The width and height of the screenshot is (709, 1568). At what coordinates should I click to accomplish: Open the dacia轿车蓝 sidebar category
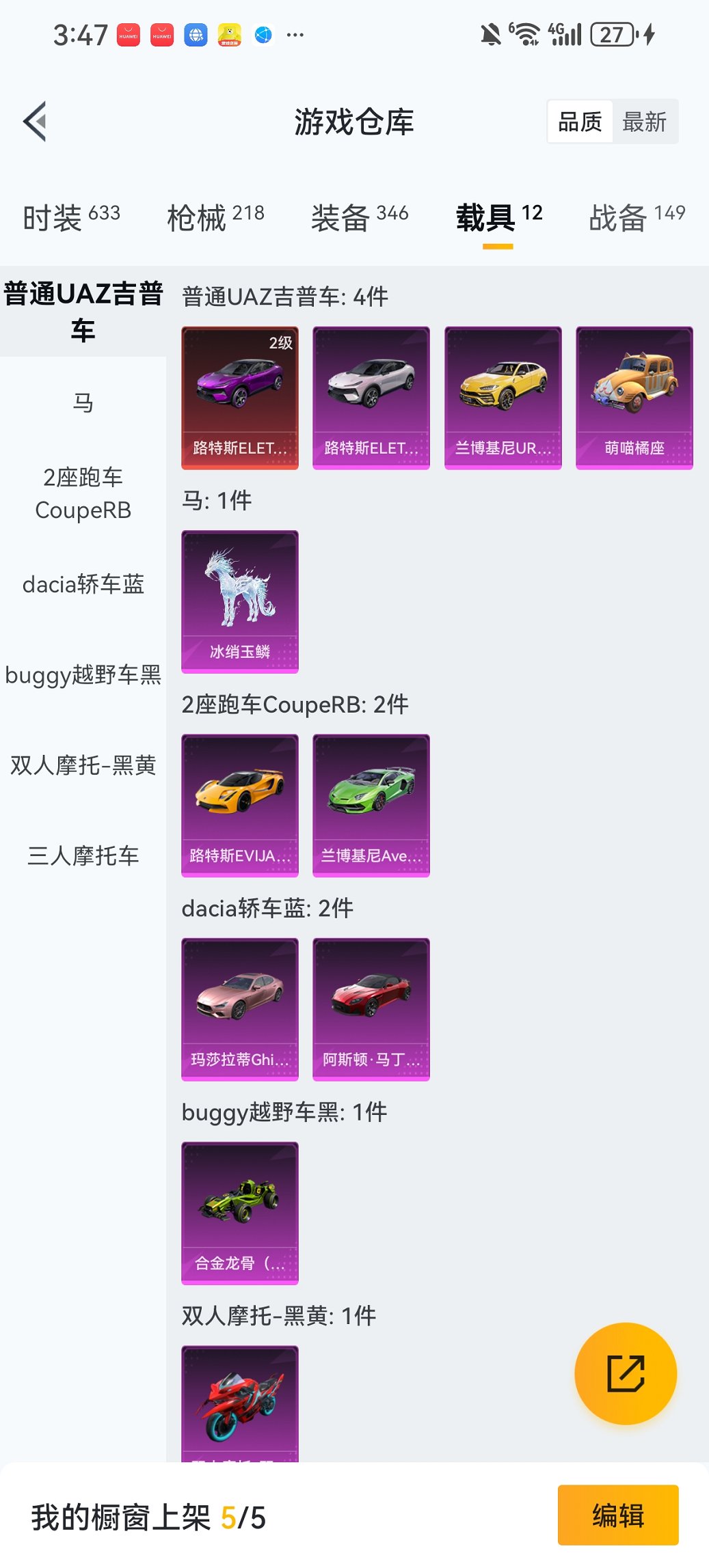point(82,585)
